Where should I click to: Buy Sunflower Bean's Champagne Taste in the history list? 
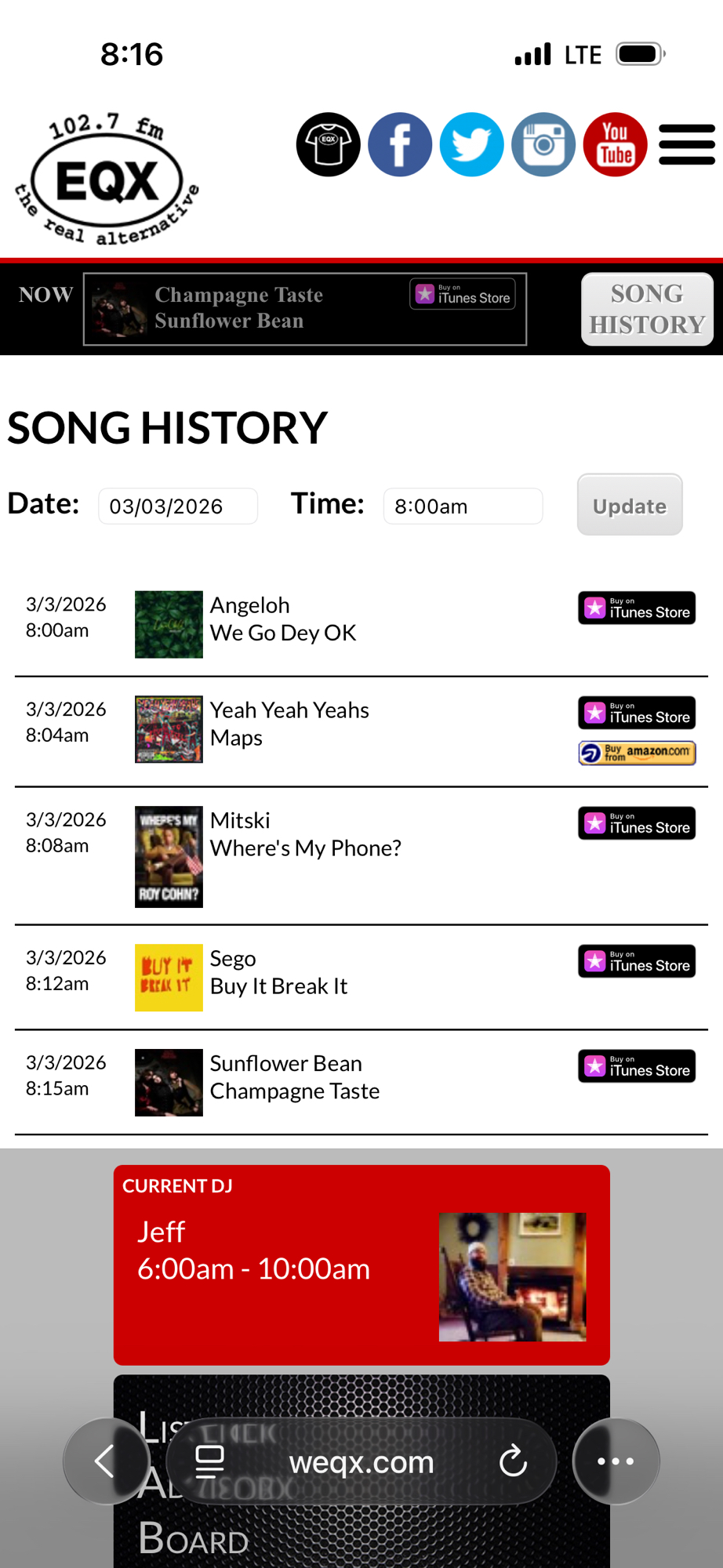click(637, 1067)
